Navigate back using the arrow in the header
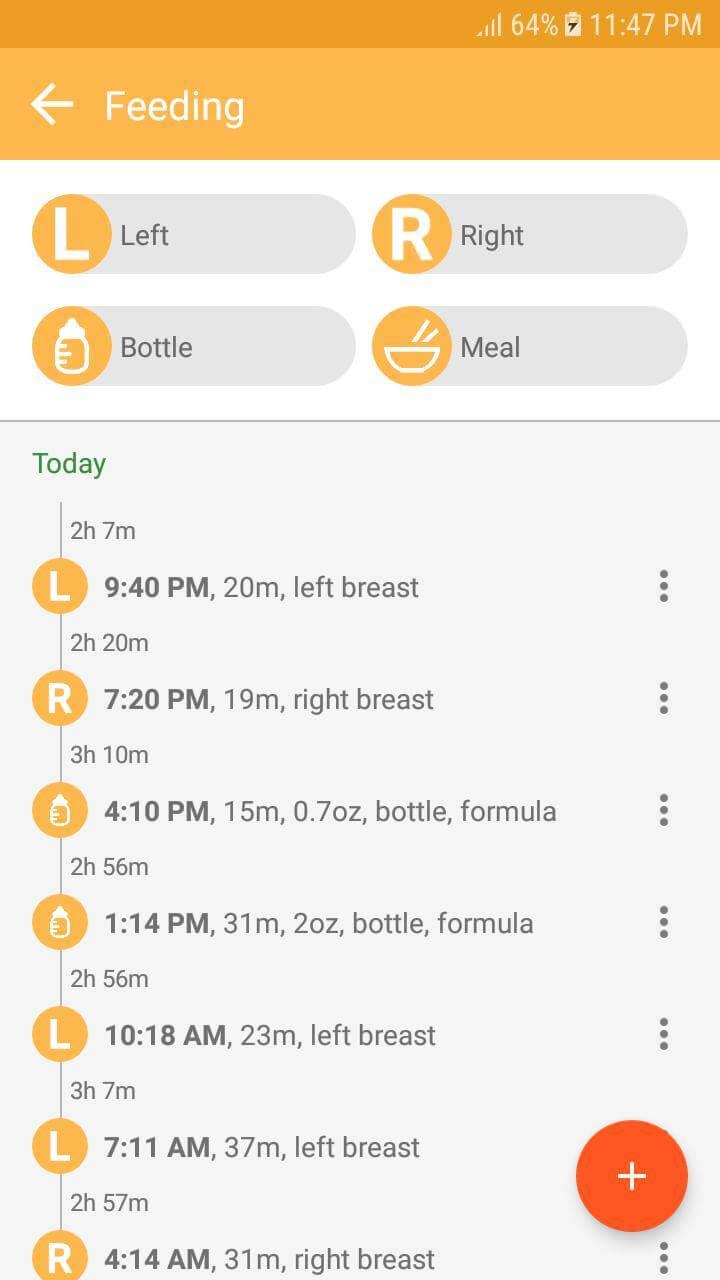Screen dimensions: 720x1280 pos(50,104)
